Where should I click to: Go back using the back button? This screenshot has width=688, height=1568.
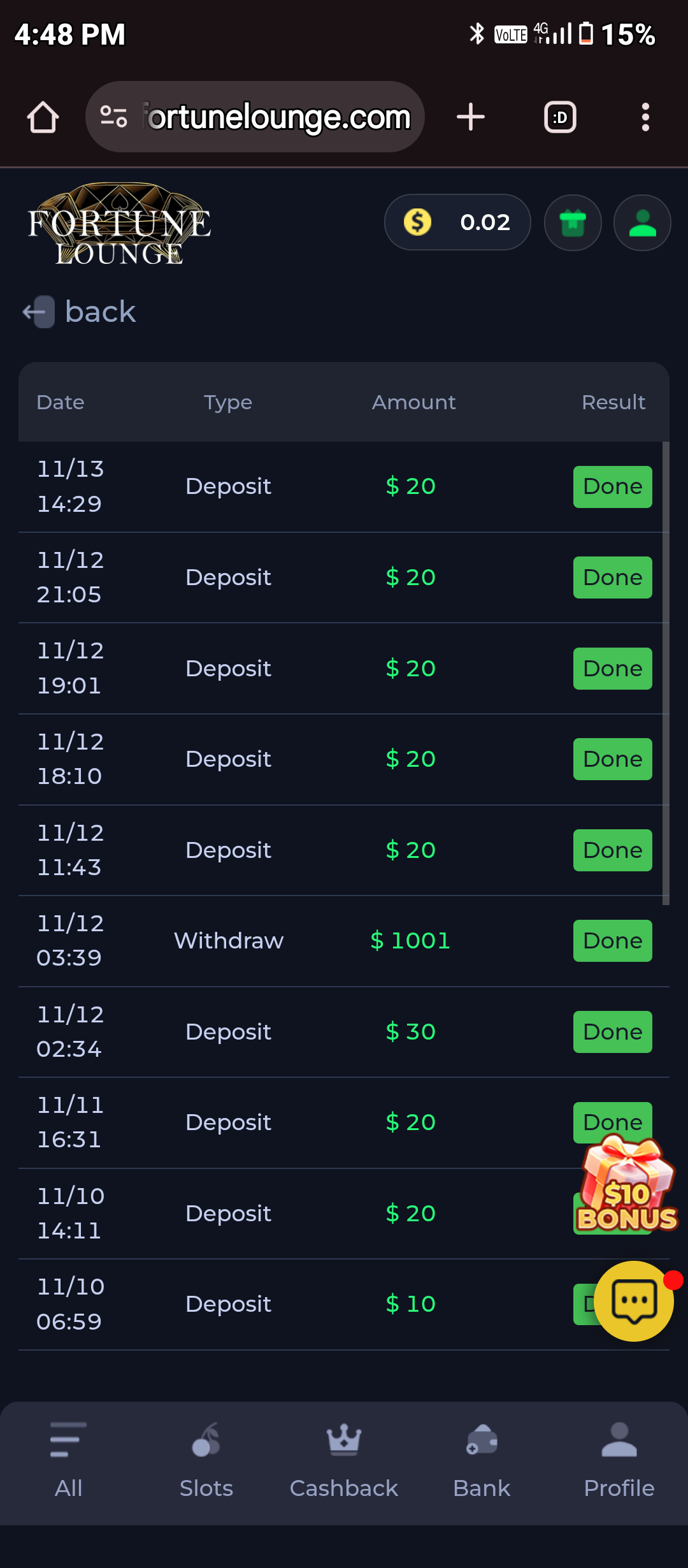click(80, 312)
